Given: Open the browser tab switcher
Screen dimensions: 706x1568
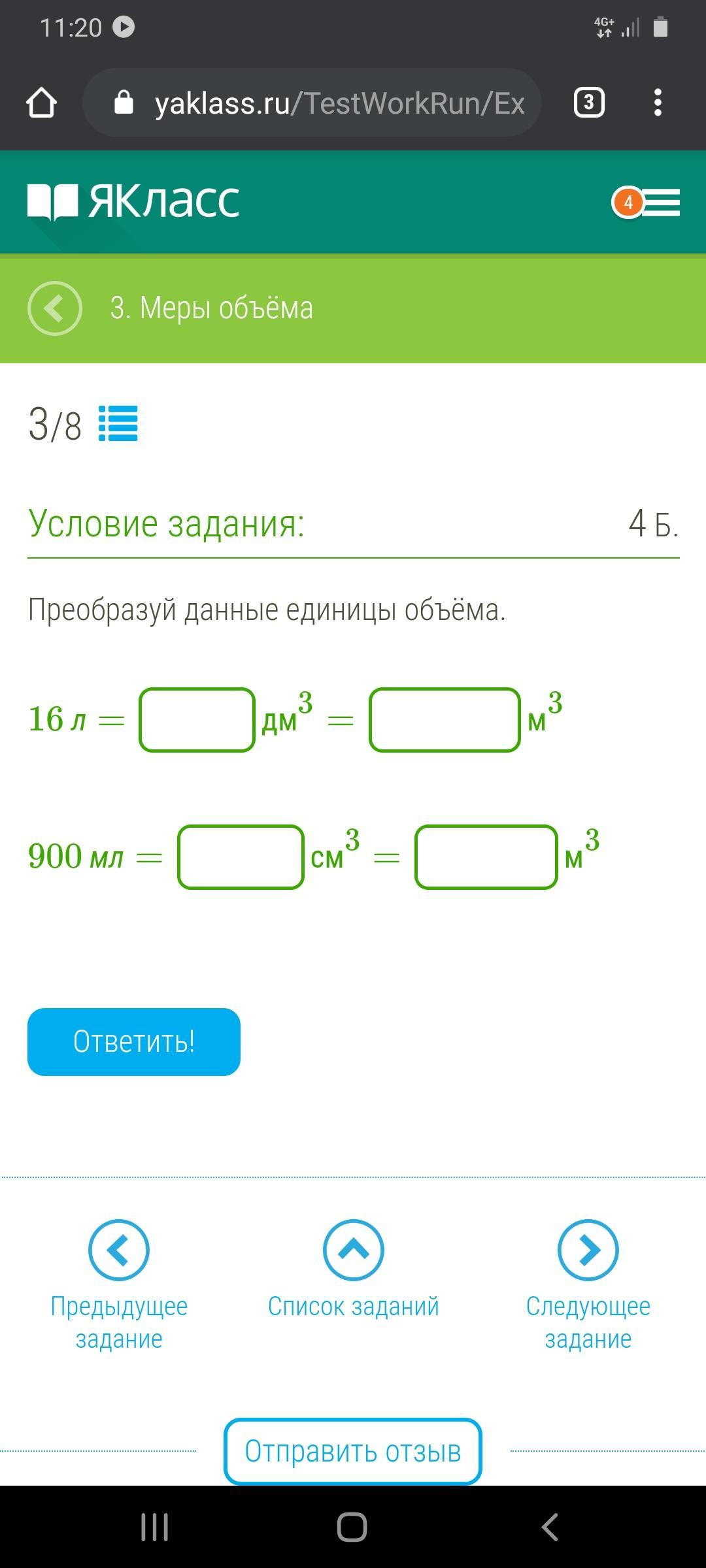Looking at the screenshot, I should [588, 103].
